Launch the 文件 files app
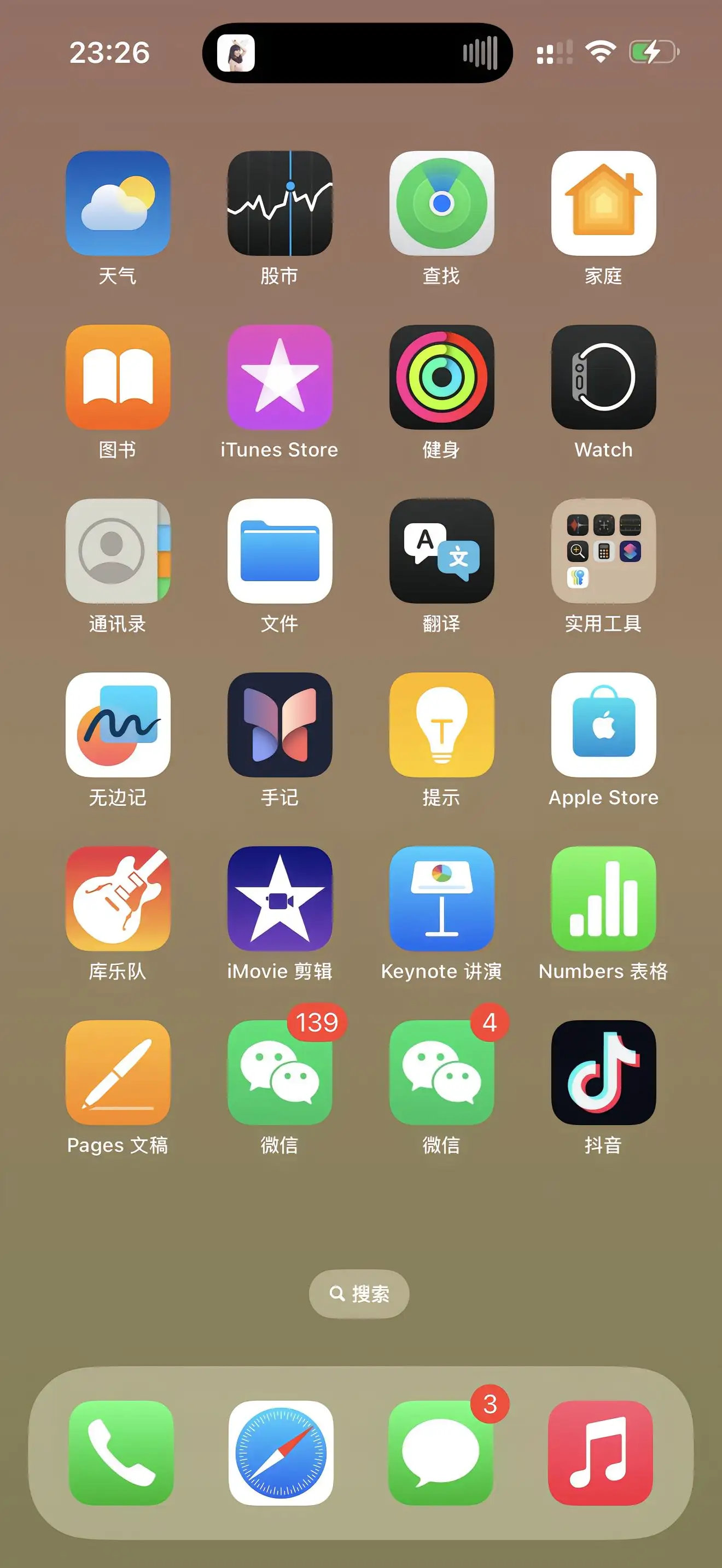Screen dimensions: 722x1568 pos(280,551)
